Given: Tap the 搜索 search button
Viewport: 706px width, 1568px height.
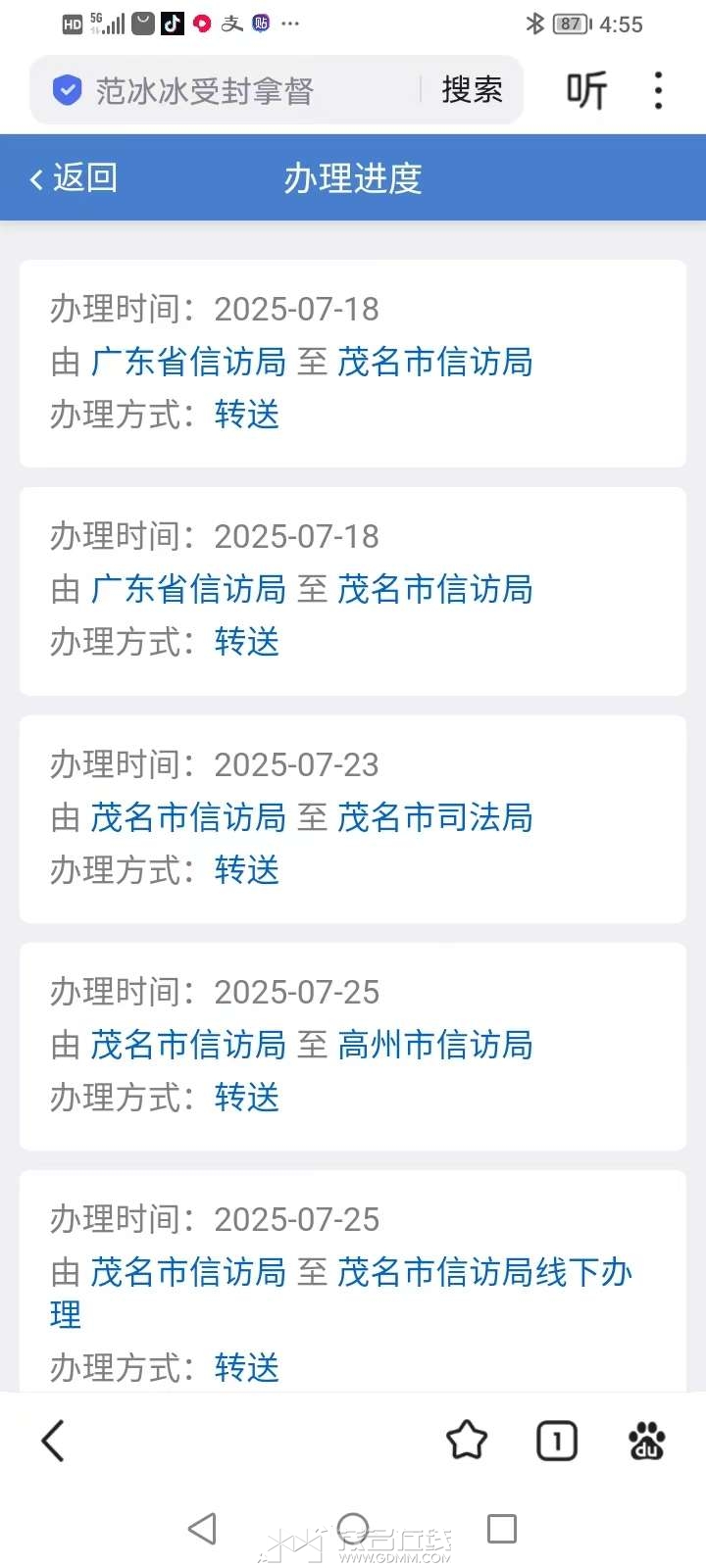Looking at the screenshot, I should [472, 90].
